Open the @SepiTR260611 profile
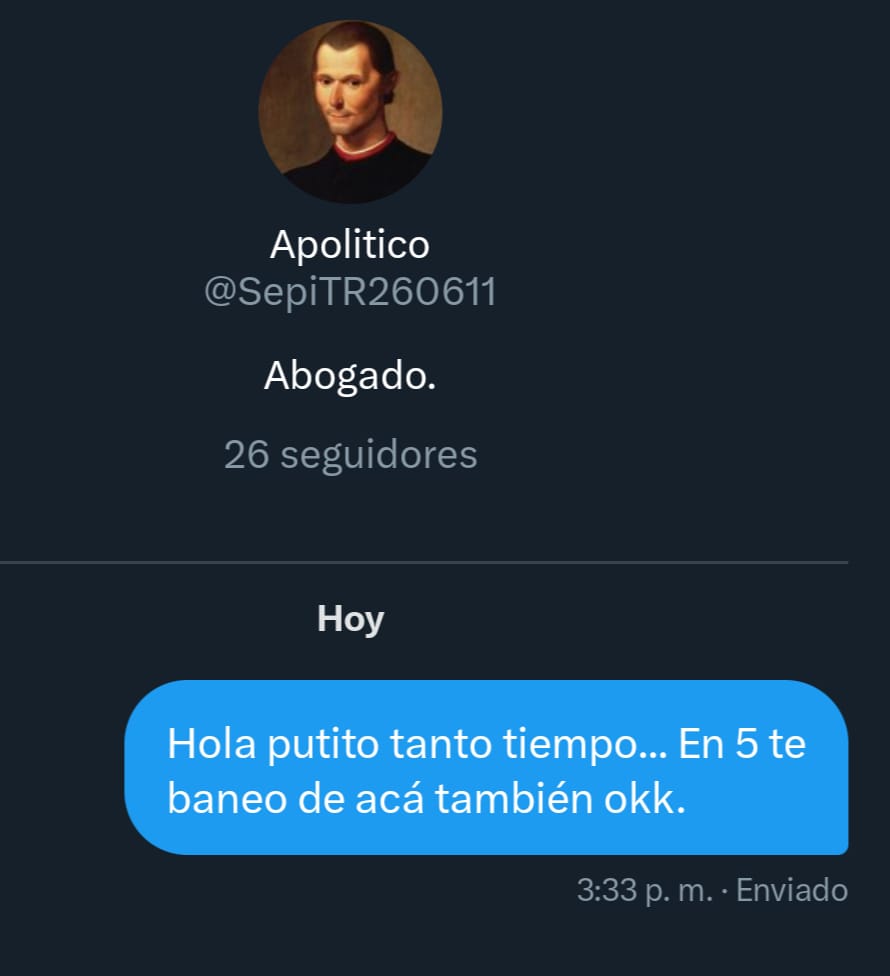890x976 pixels. tap(350, 293)
